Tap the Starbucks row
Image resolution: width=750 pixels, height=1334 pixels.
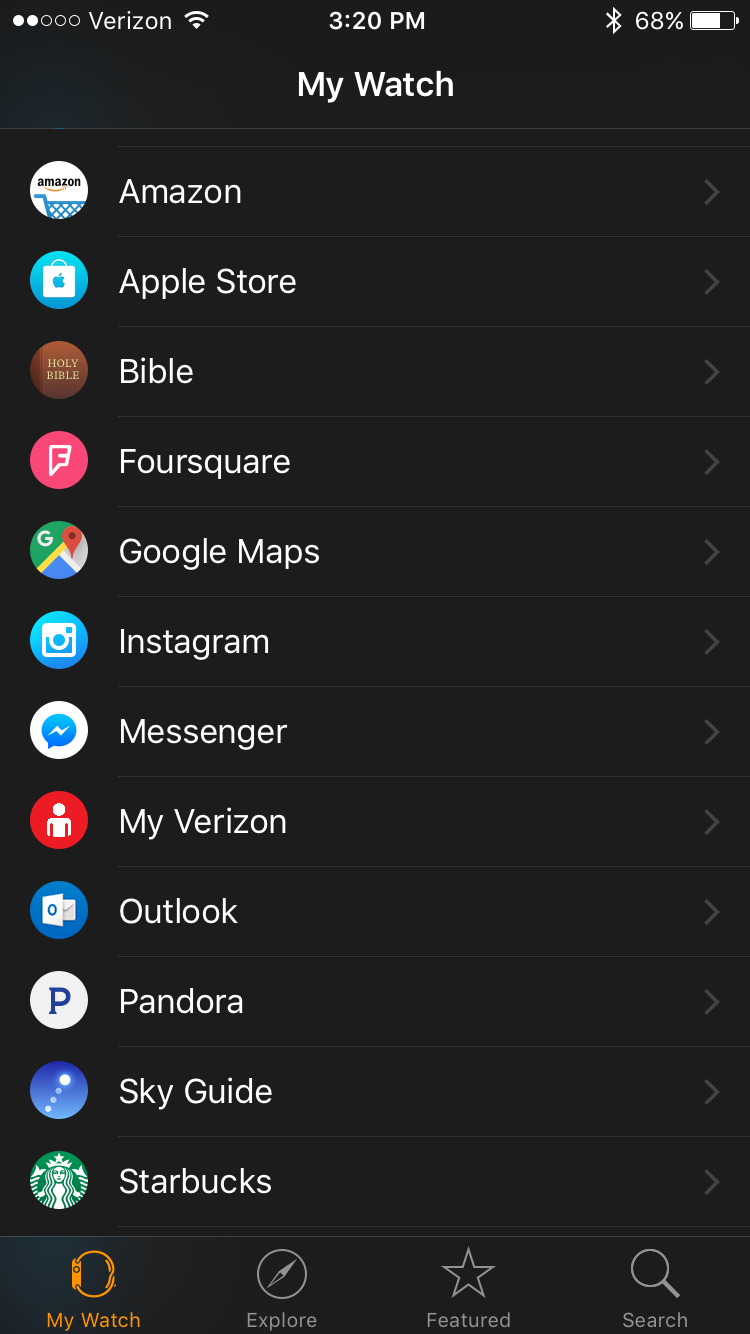click(375, 1182)
